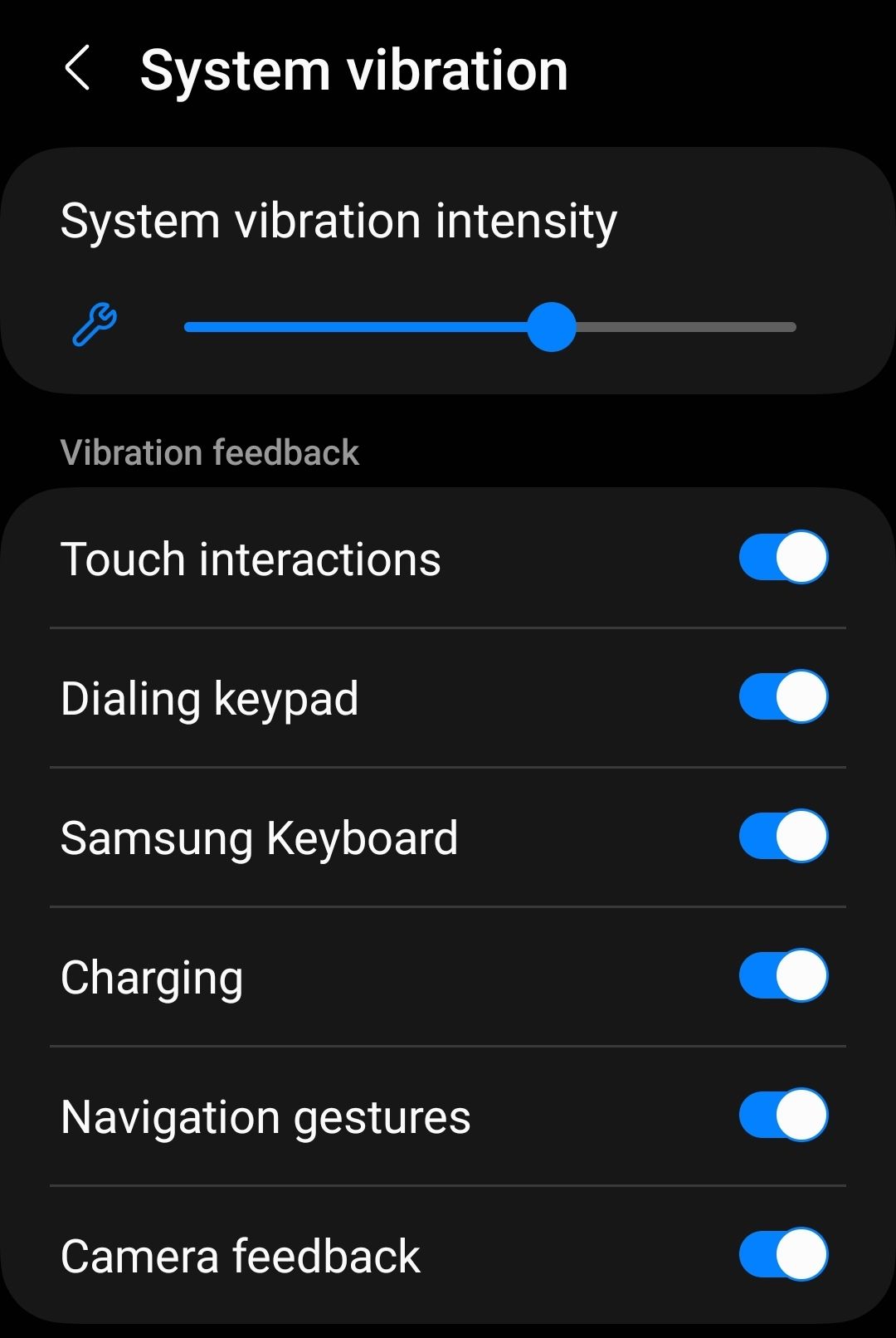896x1338 pixels.
Task: Open the Samsung Keyboard setting row
Action: (260, 837)
